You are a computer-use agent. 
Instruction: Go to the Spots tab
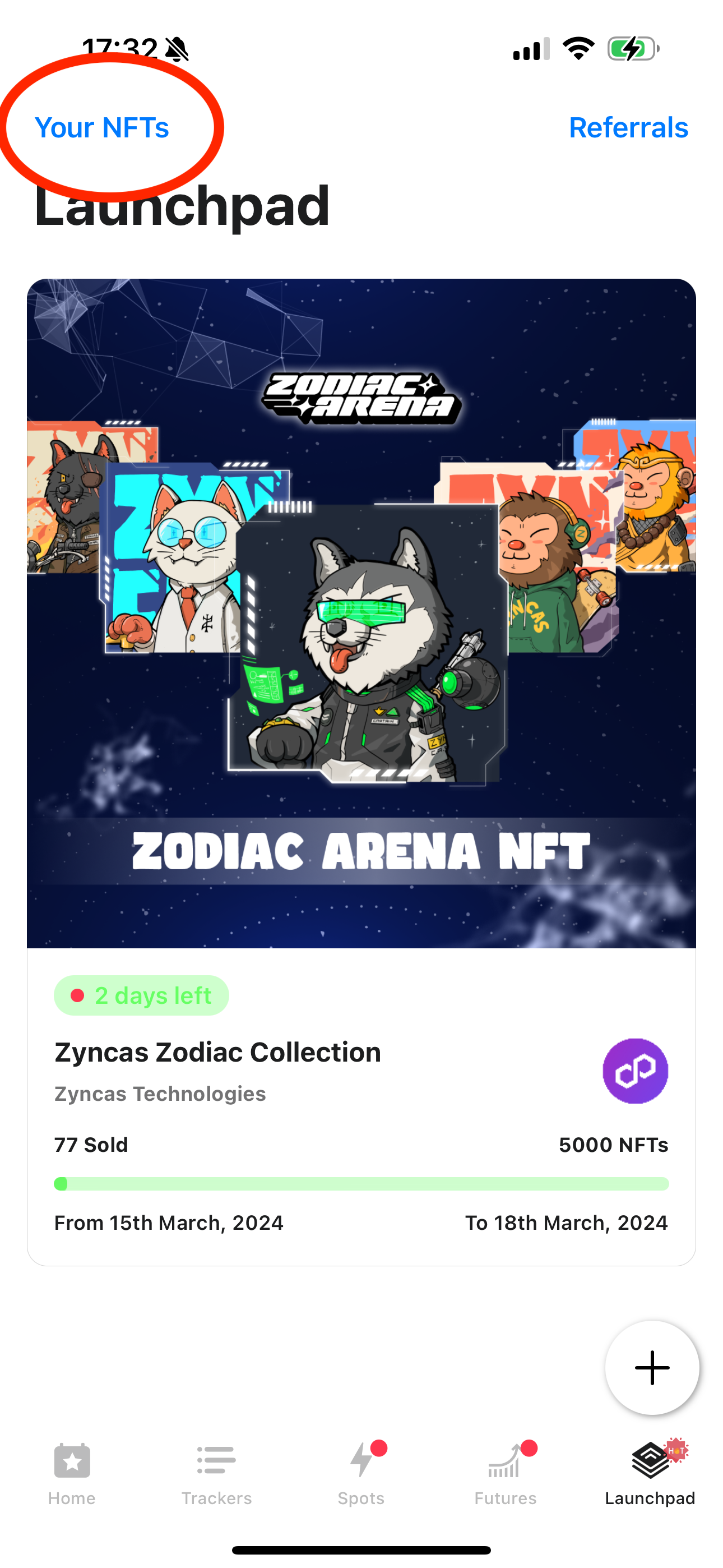(x=361, y=1473)
